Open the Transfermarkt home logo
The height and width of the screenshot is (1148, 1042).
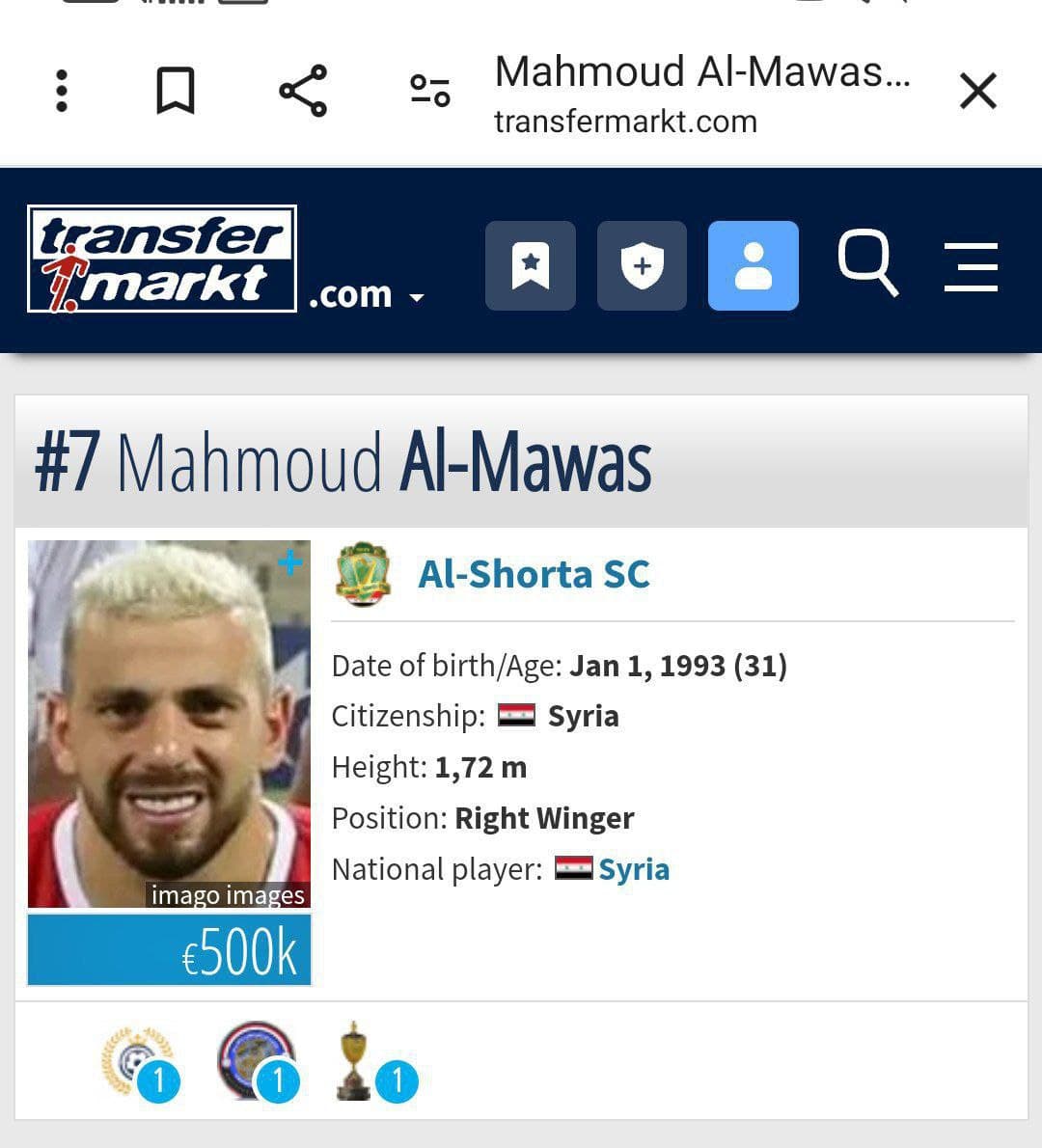pos(162,259)
